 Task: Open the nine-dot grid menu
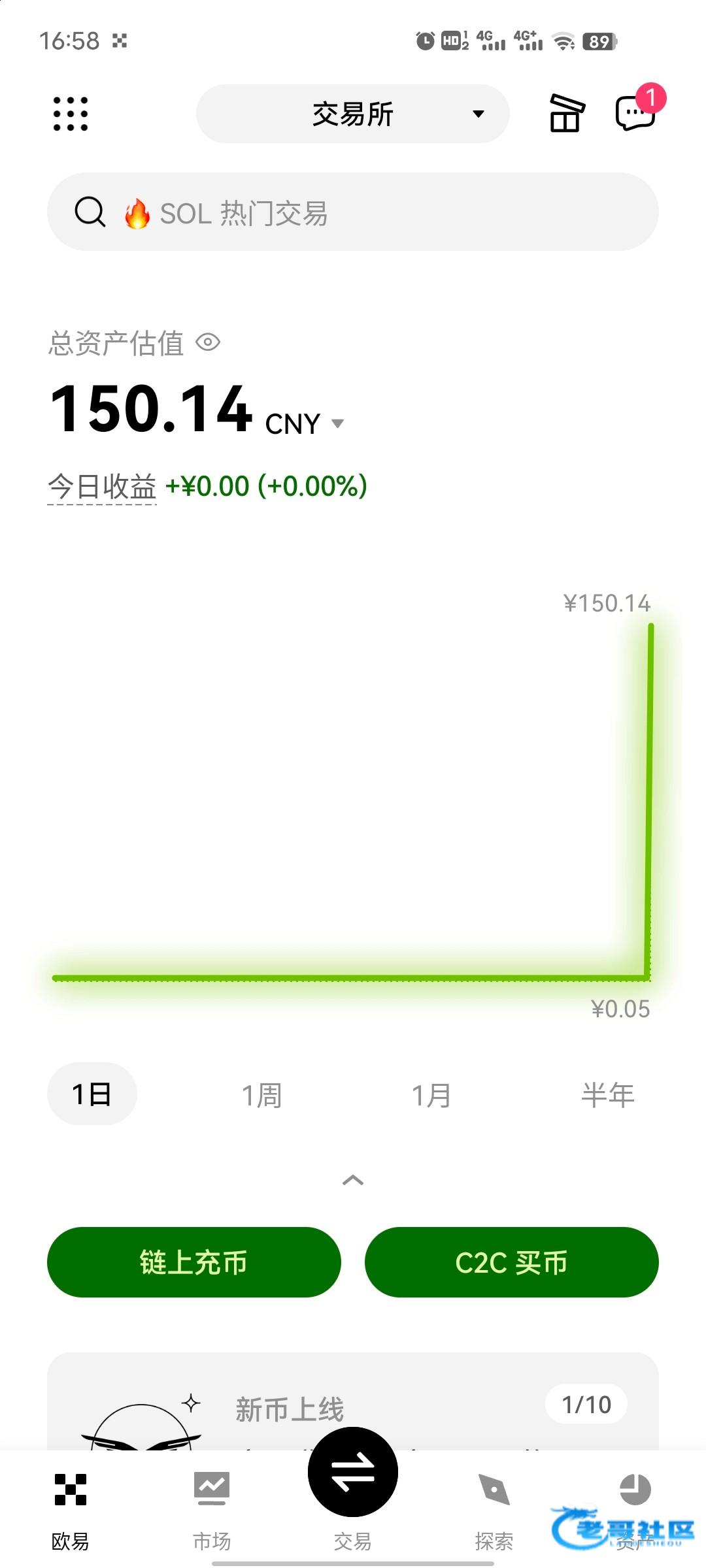[71, 114]
